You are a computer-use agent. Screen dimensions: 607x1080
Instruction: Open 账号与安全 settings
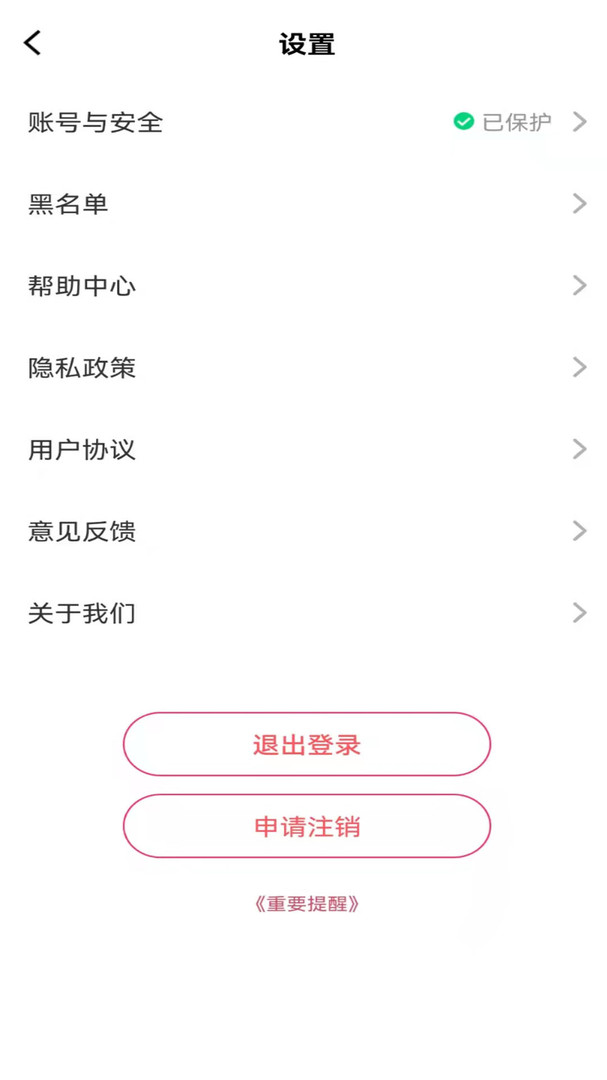tap(303, 123)
